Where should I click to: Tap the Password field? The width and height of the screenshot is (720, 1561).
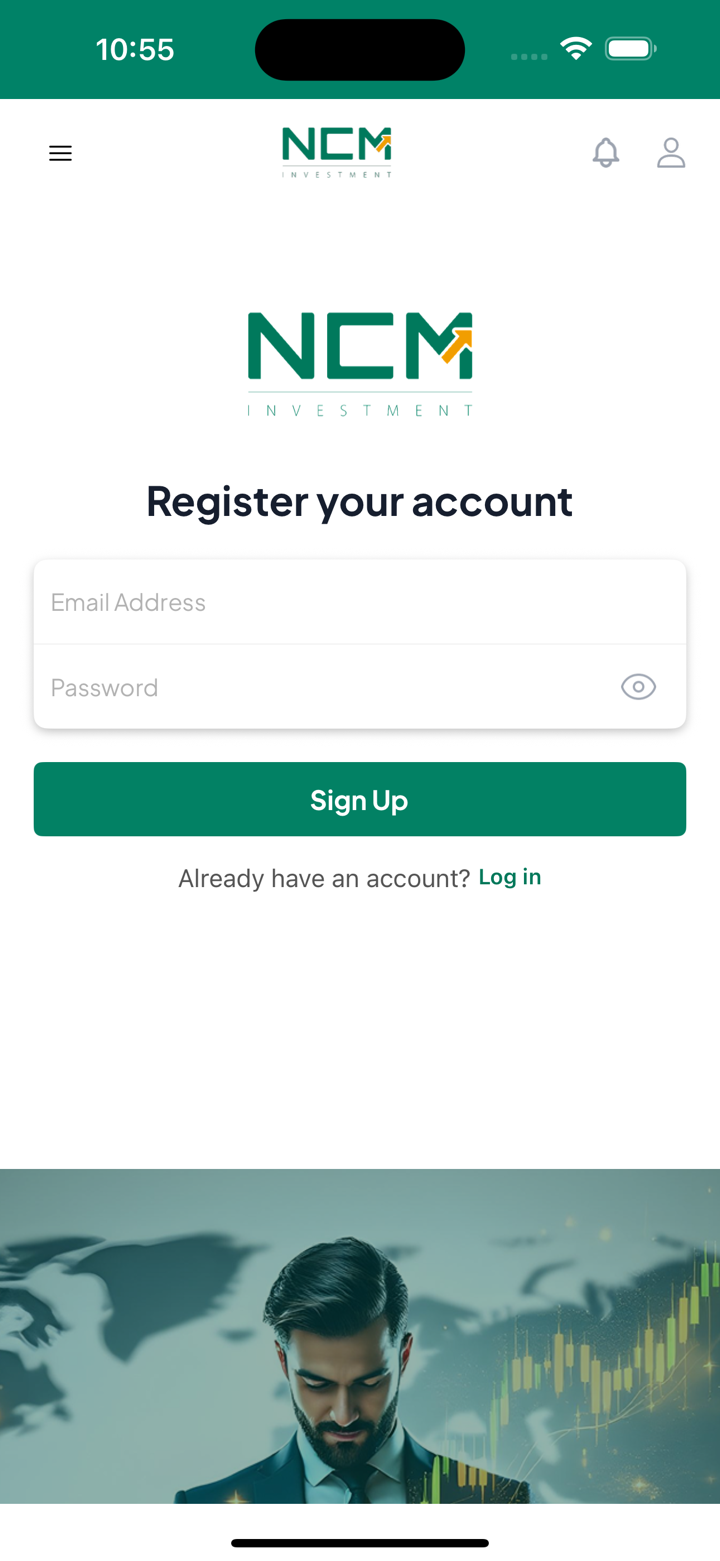(320, 687)
